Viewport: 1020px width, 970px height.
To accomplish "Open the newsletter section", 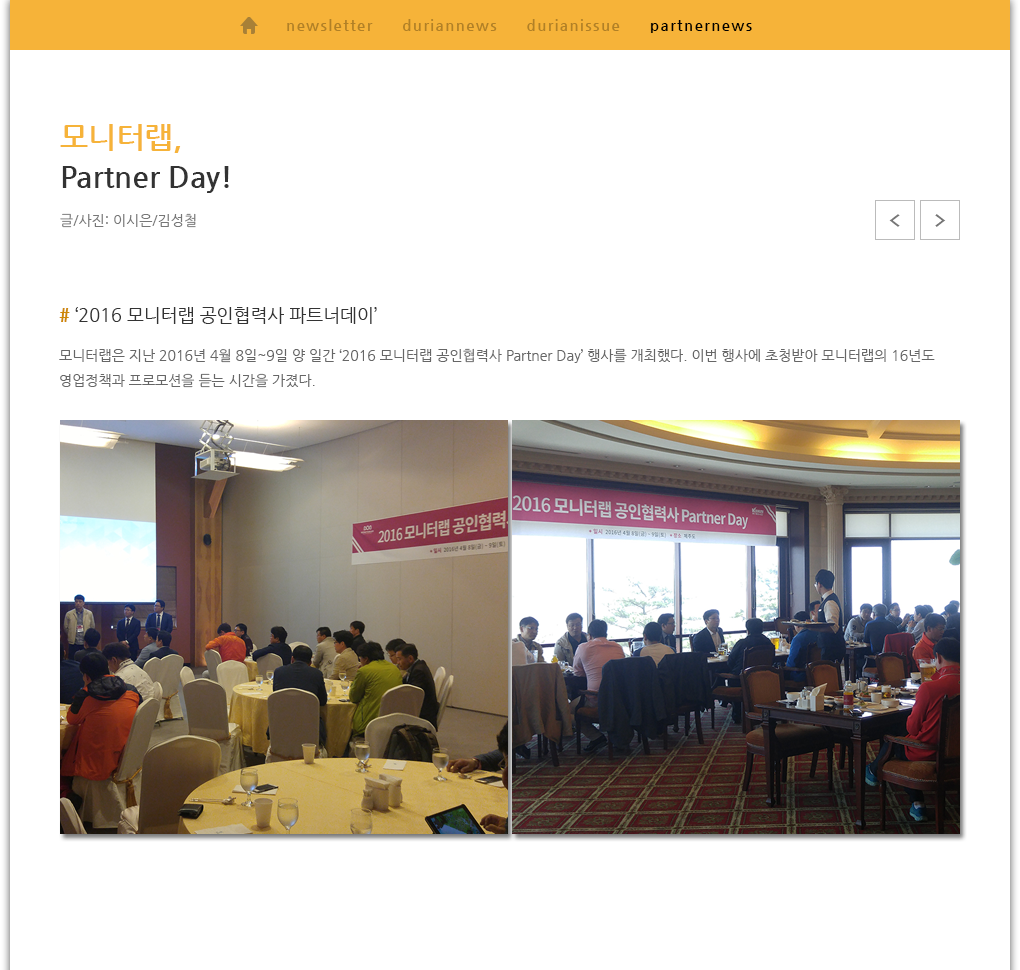I will [329, 26].
